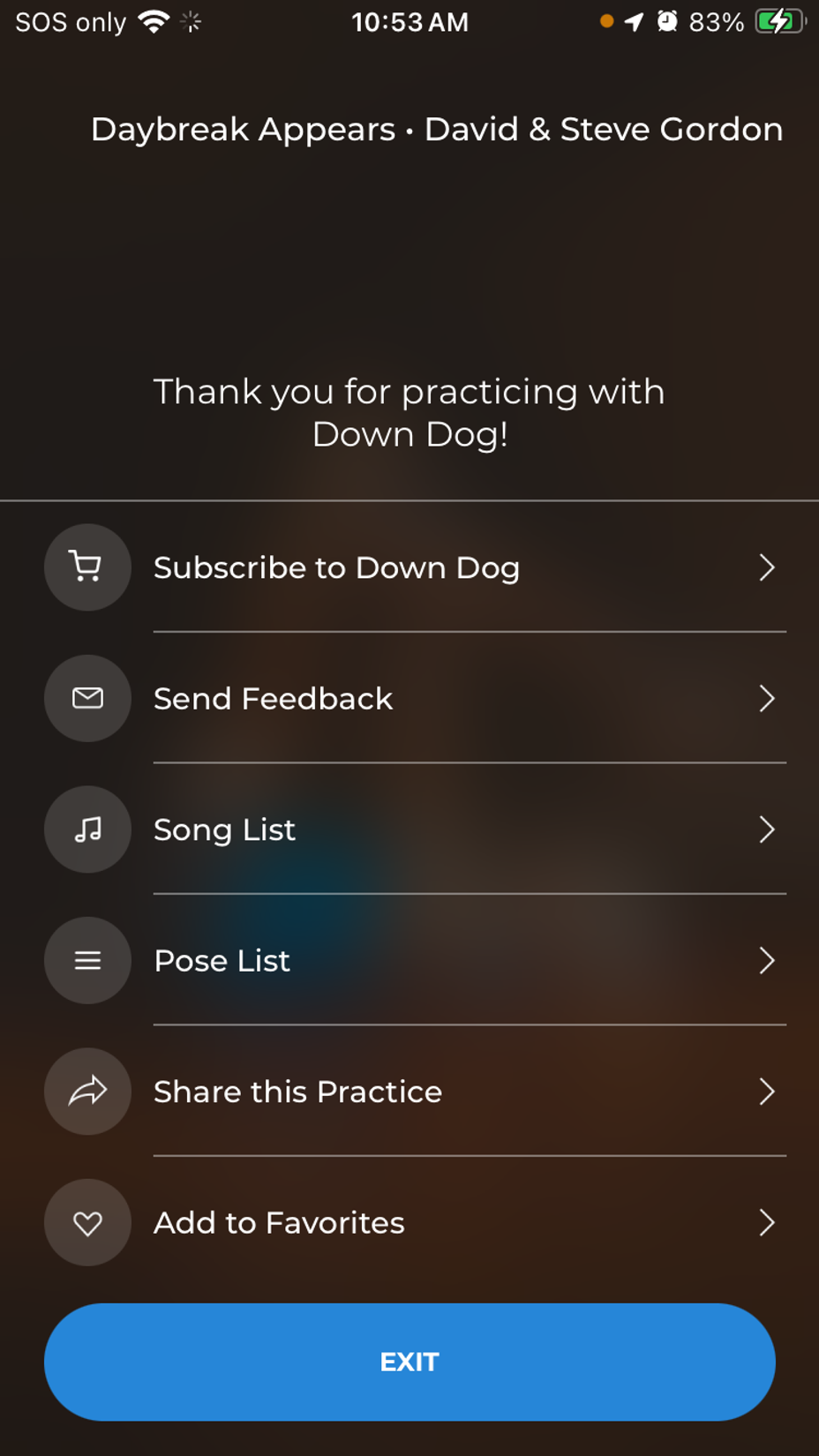Open the Send Feedback row
The image size is (819, 1456).
pyautogui.click(x=409, y=698)
